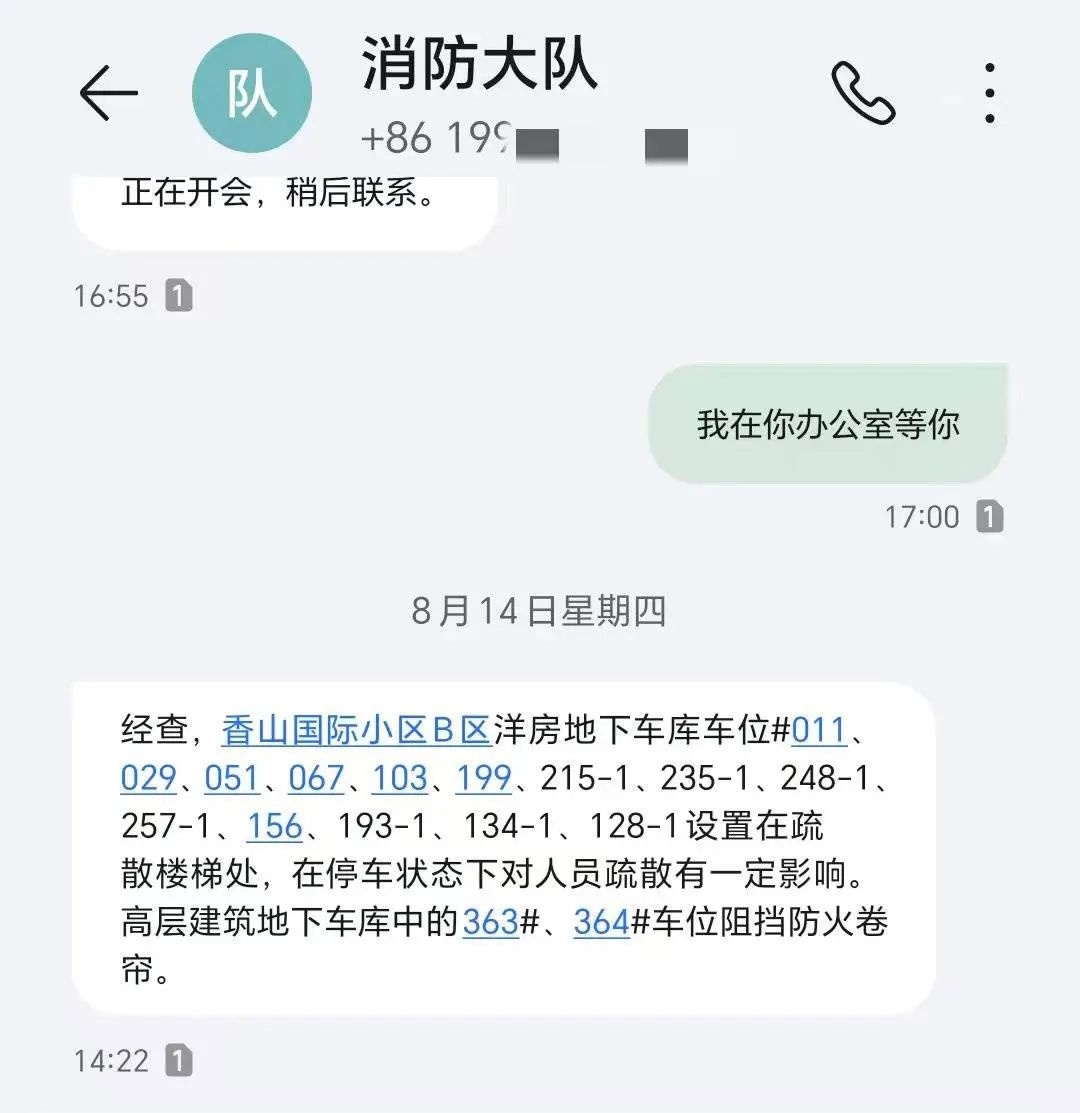
Task: Open the 香山国际小区B区 link
Action: tap(356, 730)
